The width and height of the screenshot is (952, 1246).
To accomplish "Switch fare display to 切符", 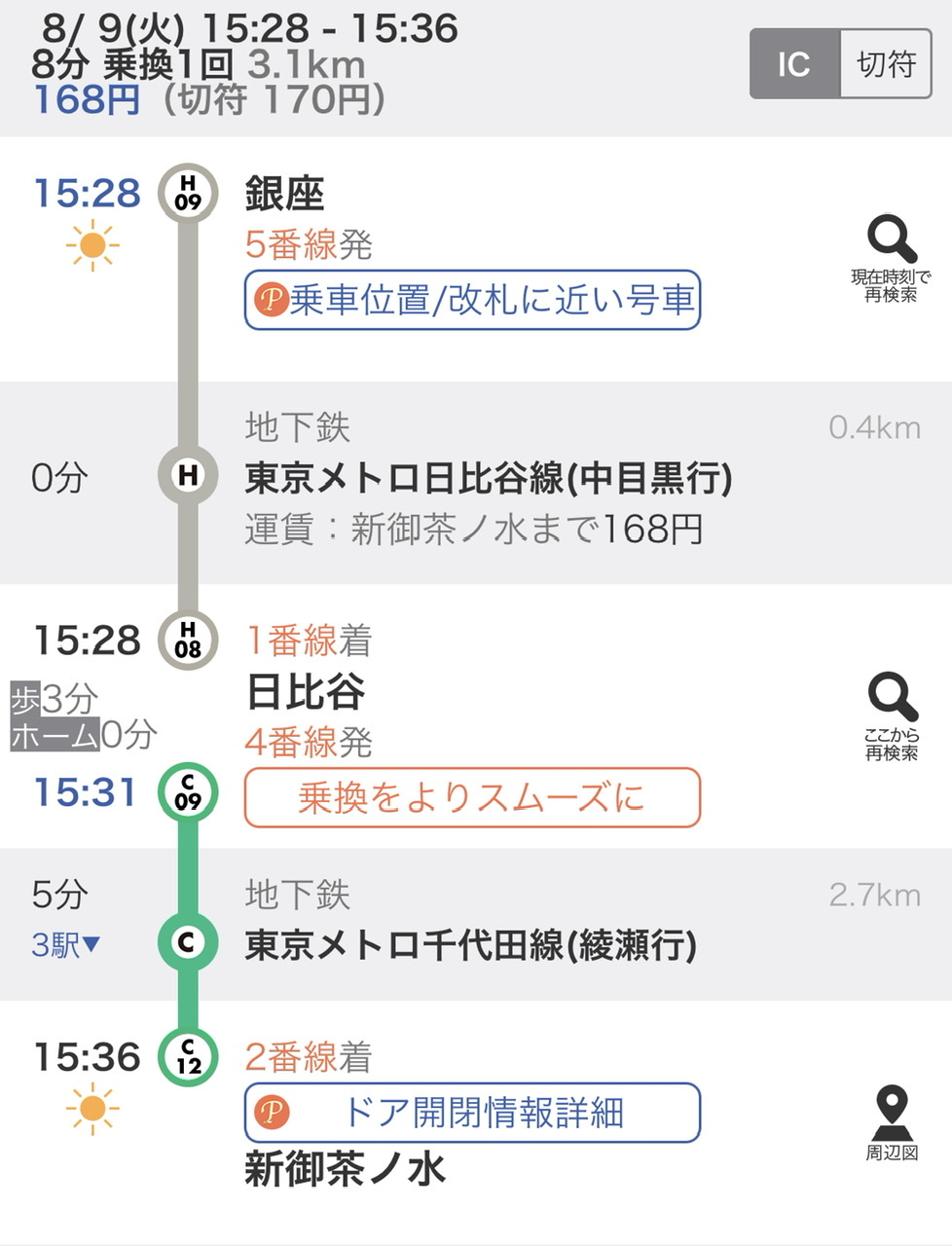I will point(886,64).
